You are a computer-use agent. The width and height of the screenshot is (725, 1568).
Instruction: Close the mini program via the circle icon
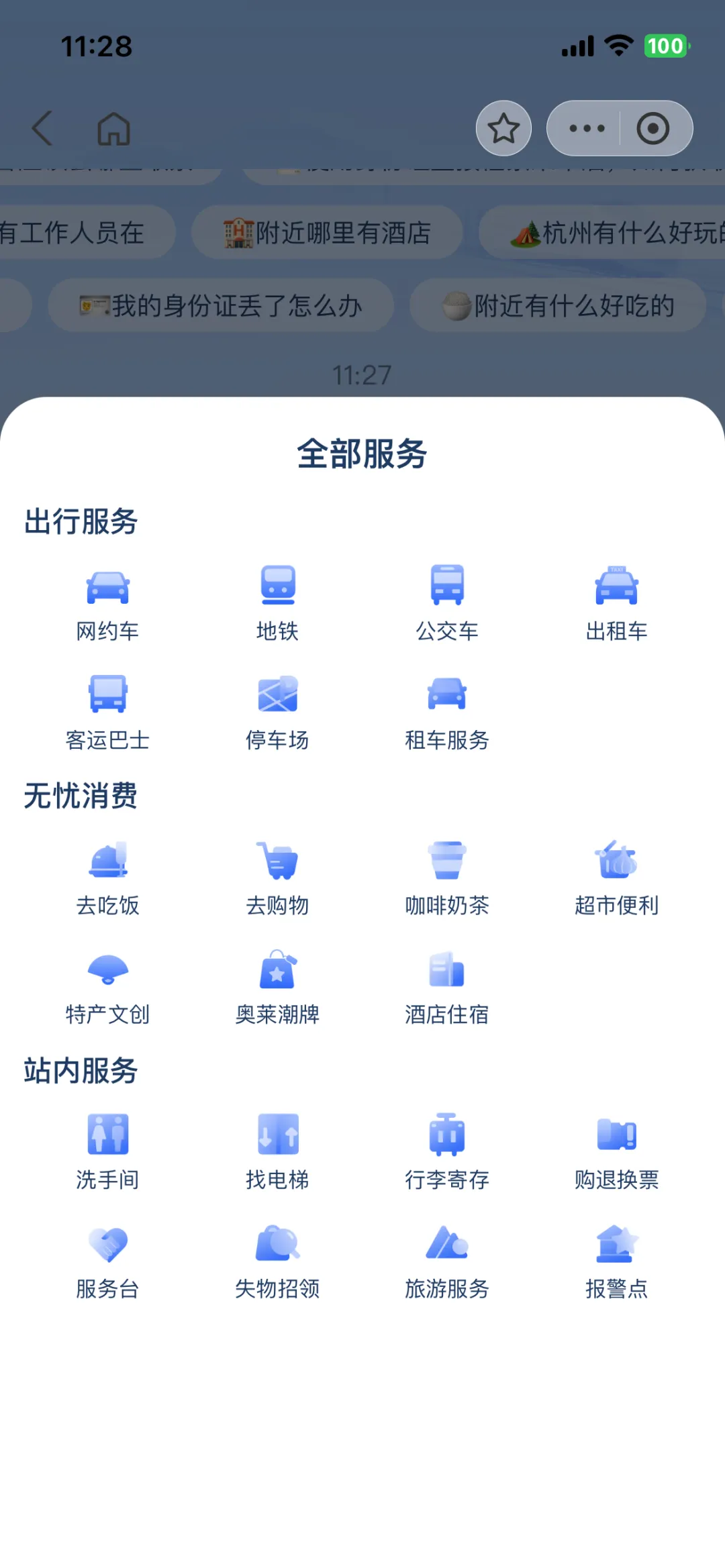[653, 128]
